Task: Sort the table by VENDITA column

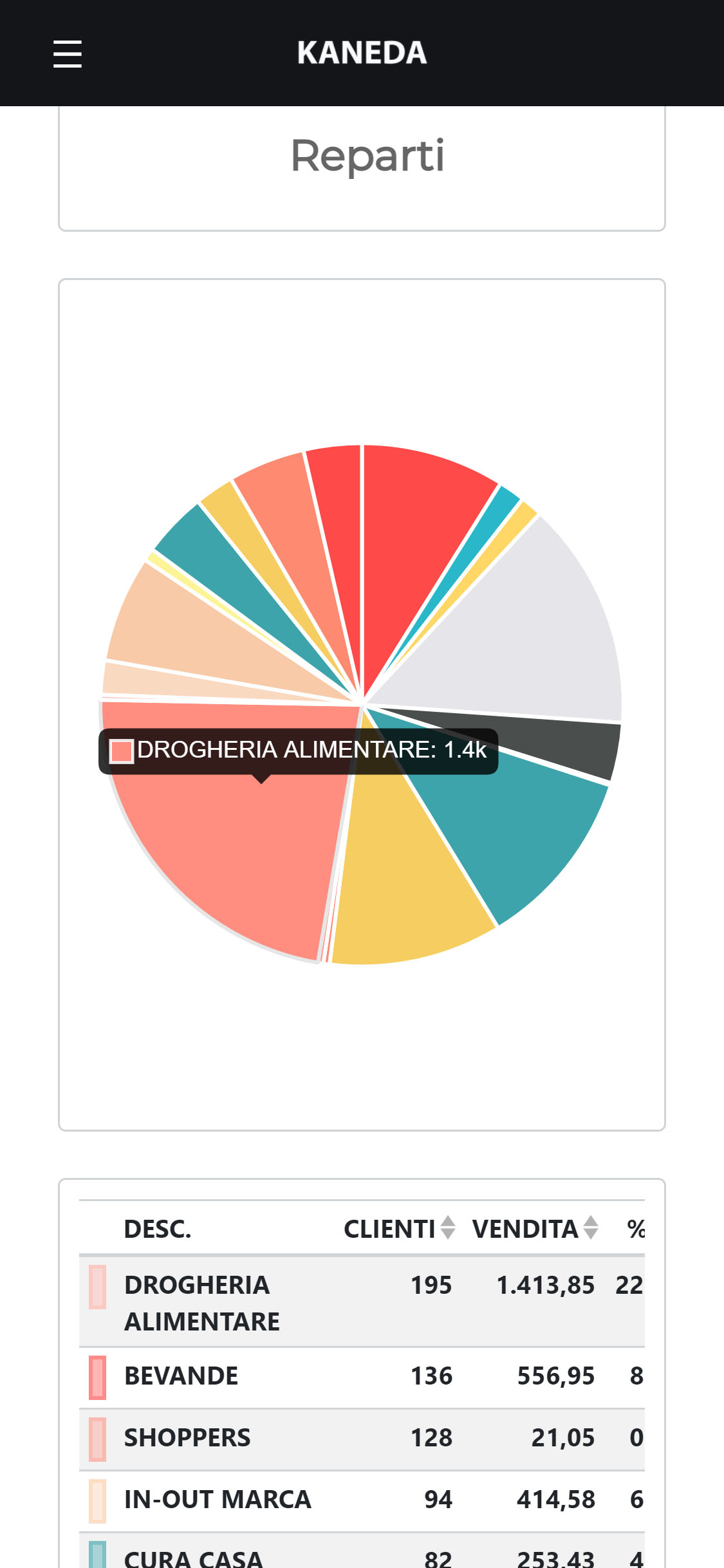Action: (x=535, y=1229)
